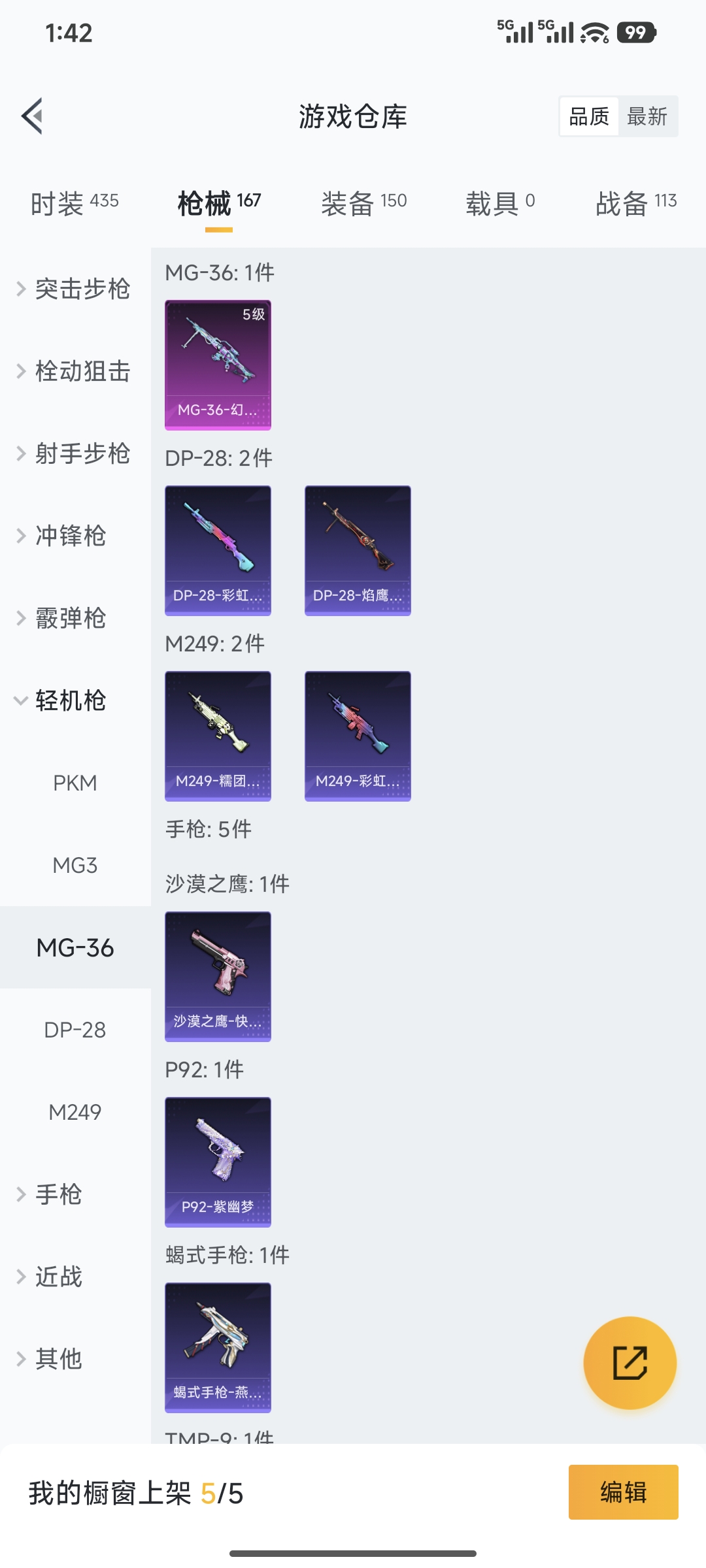The image size is (706, 1568).
Task: Switch sorting to 最新
Action: coord(648,116)
